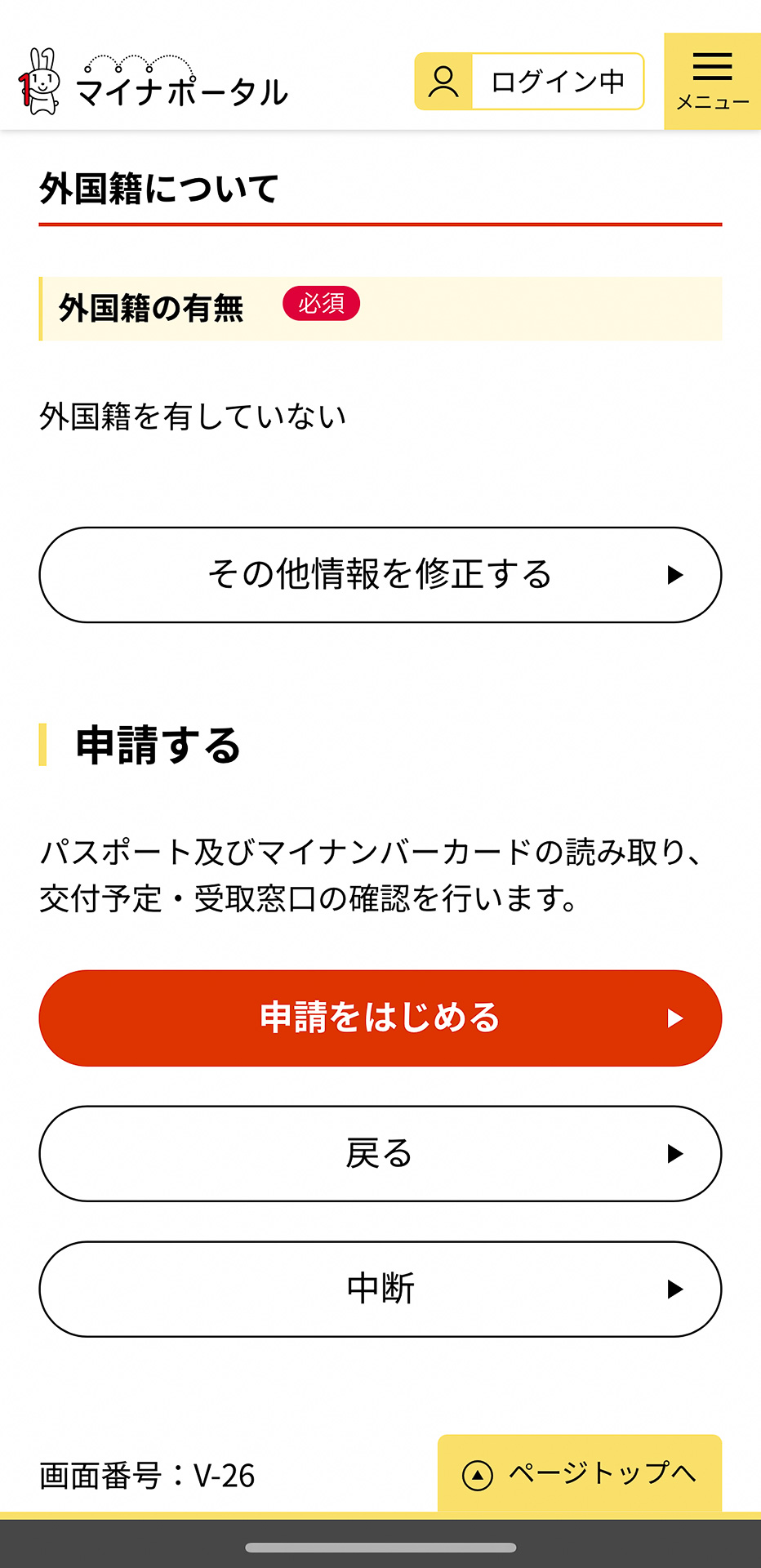Click the arrow icon on 中断 button
This screenshot has height=1568, width=761.
coord(675,1289)
